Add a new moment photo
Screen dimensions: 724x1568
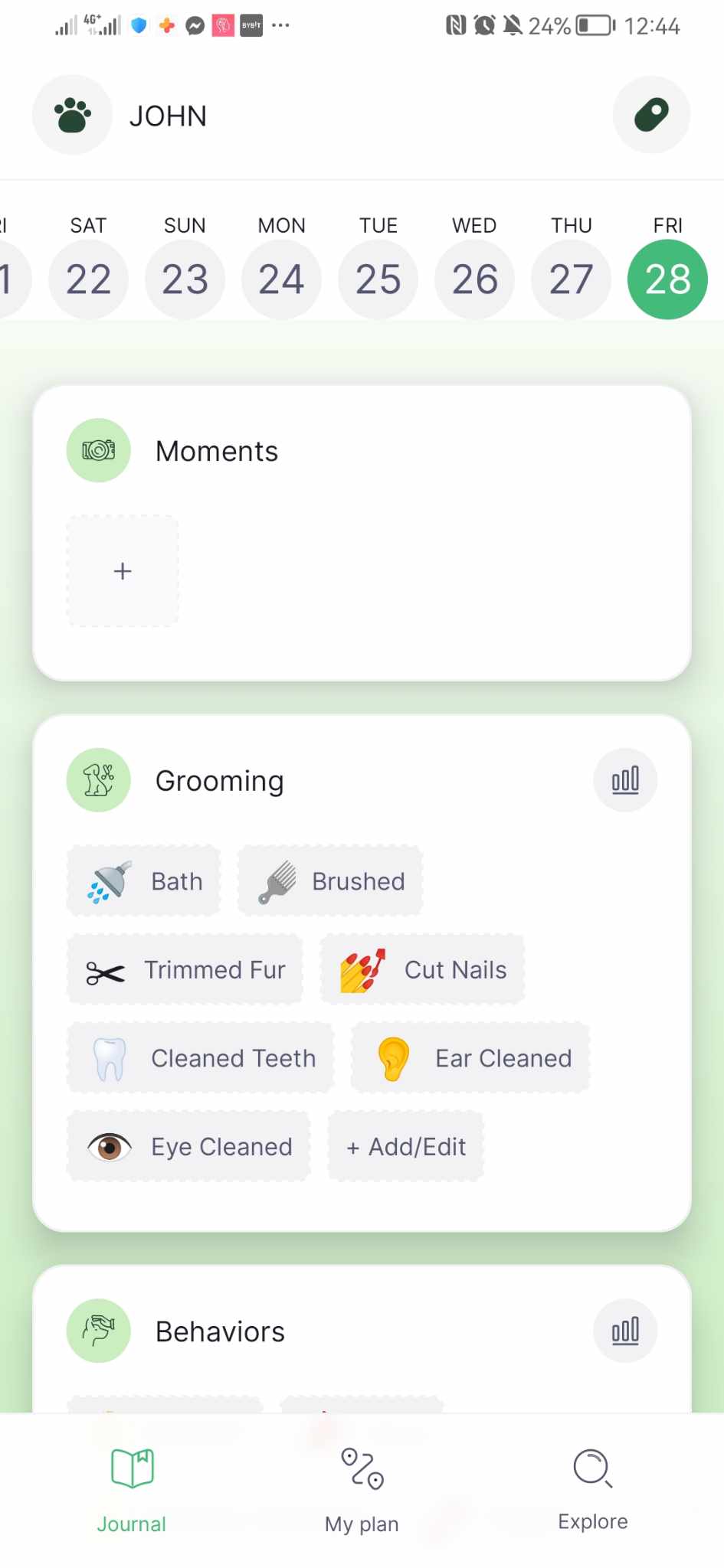[123, 571]
